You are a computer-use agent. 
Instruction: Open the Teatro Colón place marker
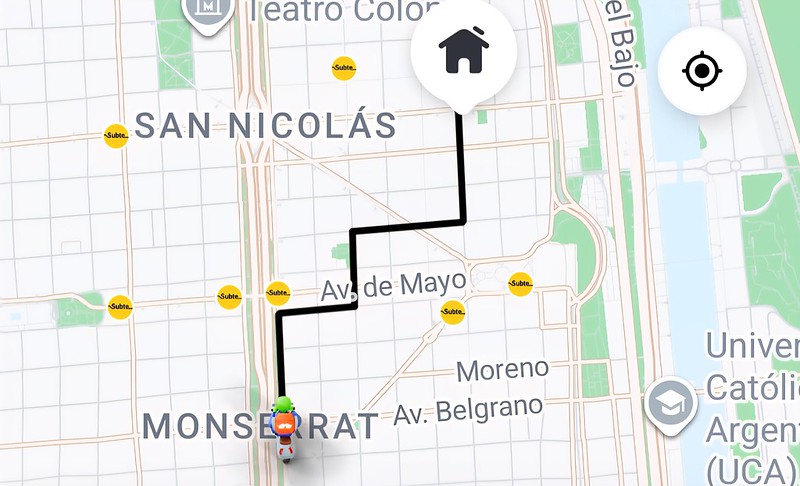click(x=209, y=10)
